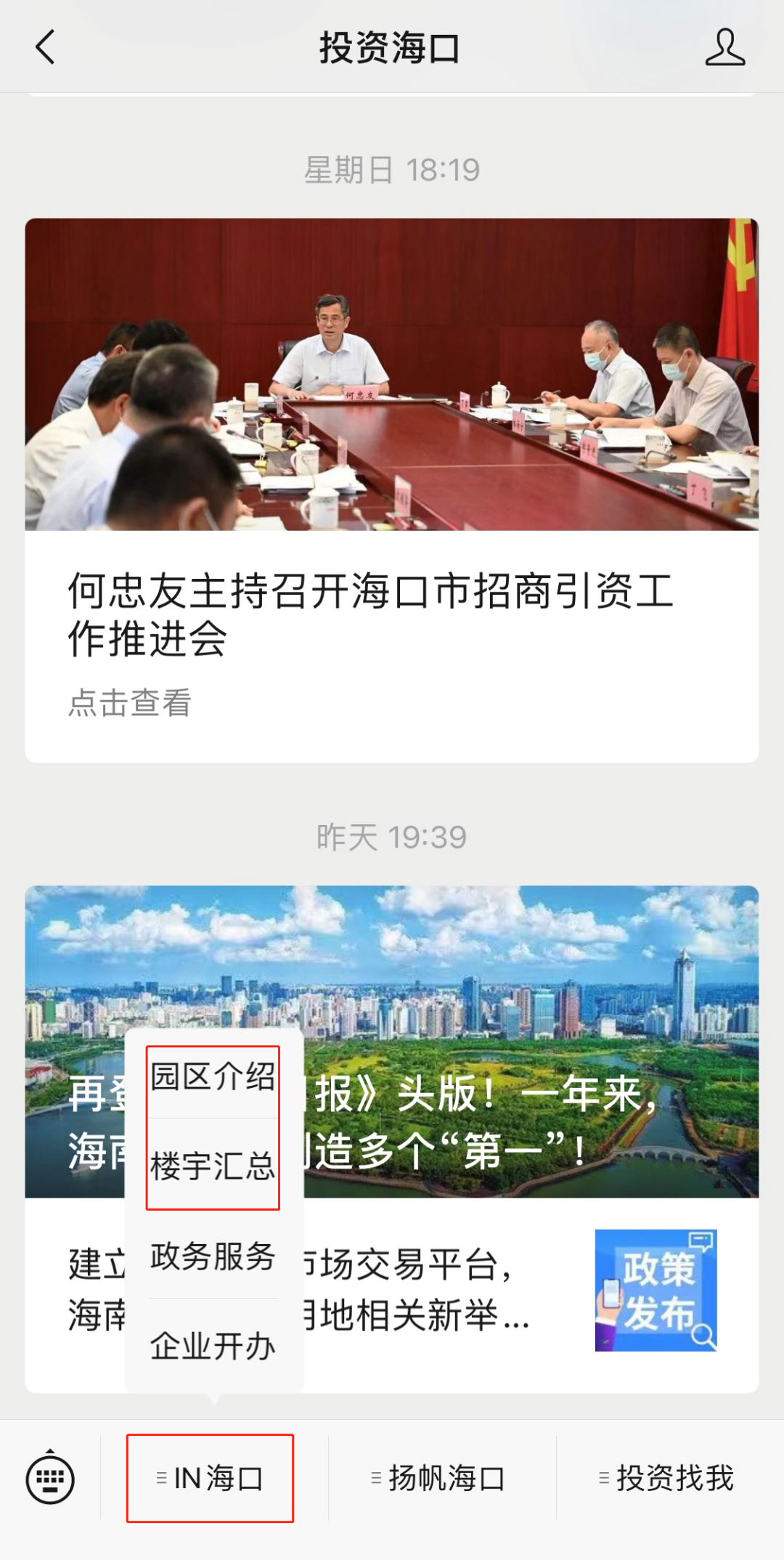This screenshot has height=1560, width=784.
Task: Open the account profile via person icon
Action: (x=724, y=47)
